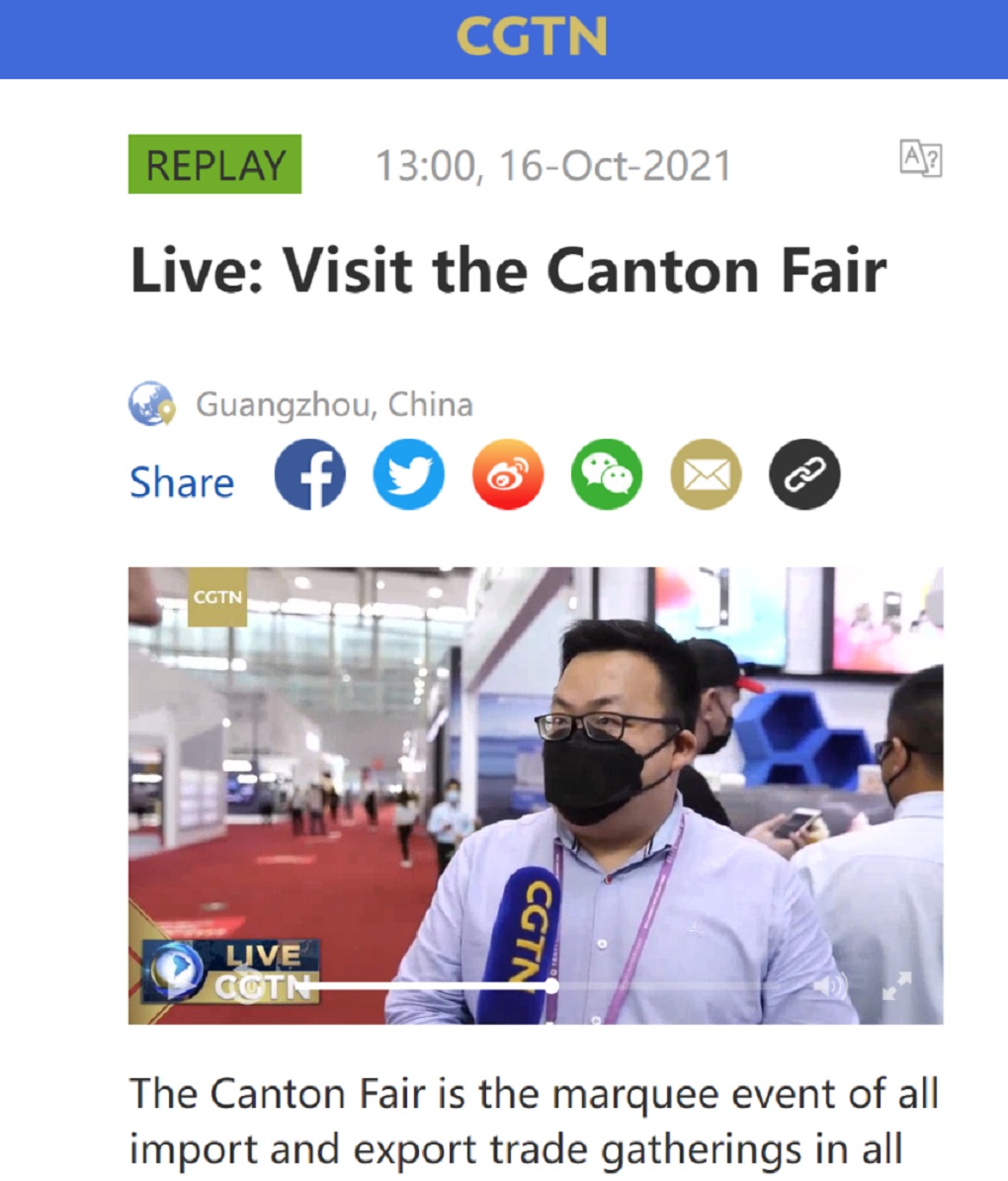Image resolution: width=1008 pixels, height=1181 pixels.
Task: Share article on Twitter
Action: tap(408, 474)
